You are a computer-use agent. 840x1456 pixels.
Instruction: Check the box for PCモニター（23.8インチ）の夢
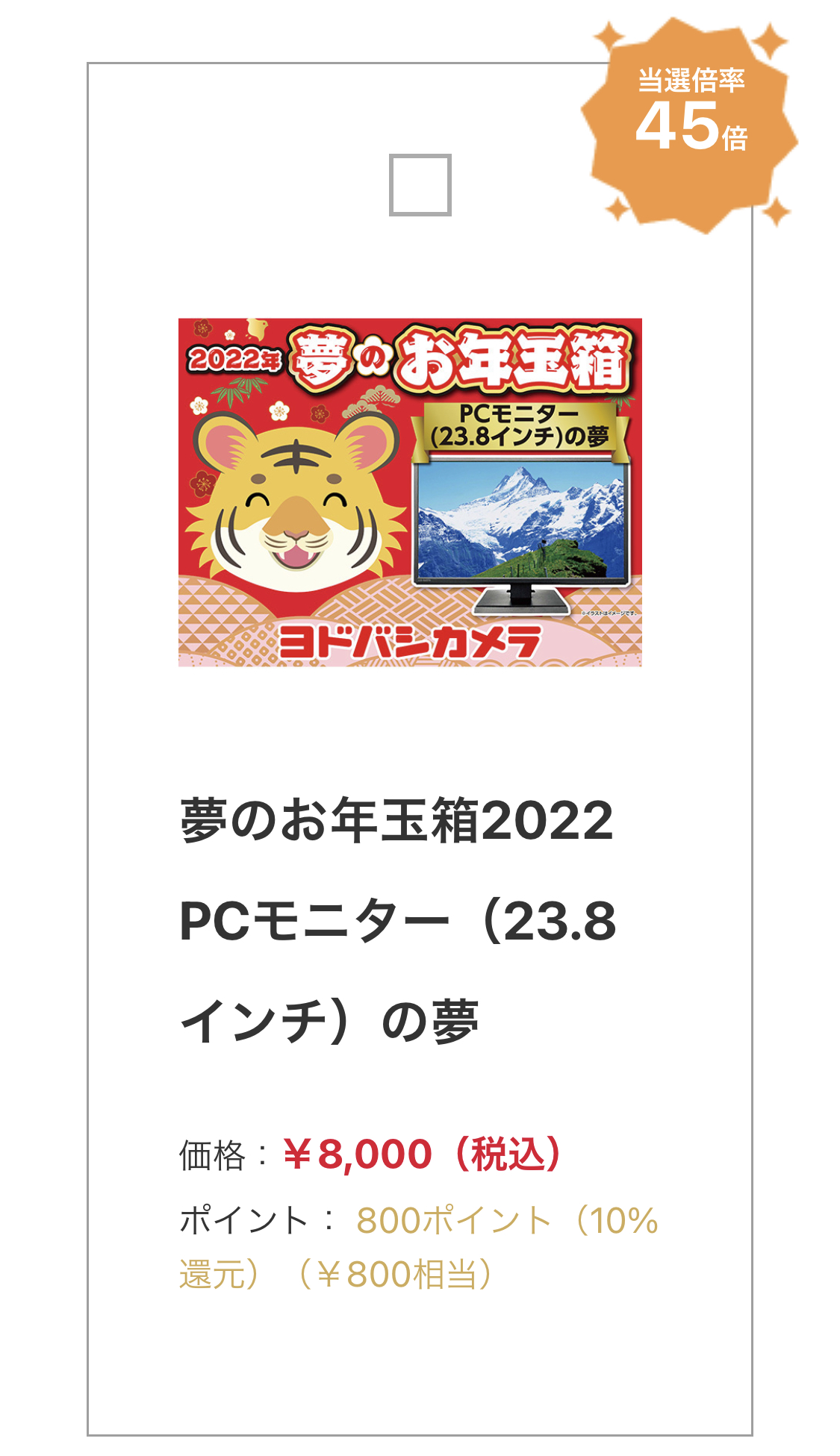[420, 185]
